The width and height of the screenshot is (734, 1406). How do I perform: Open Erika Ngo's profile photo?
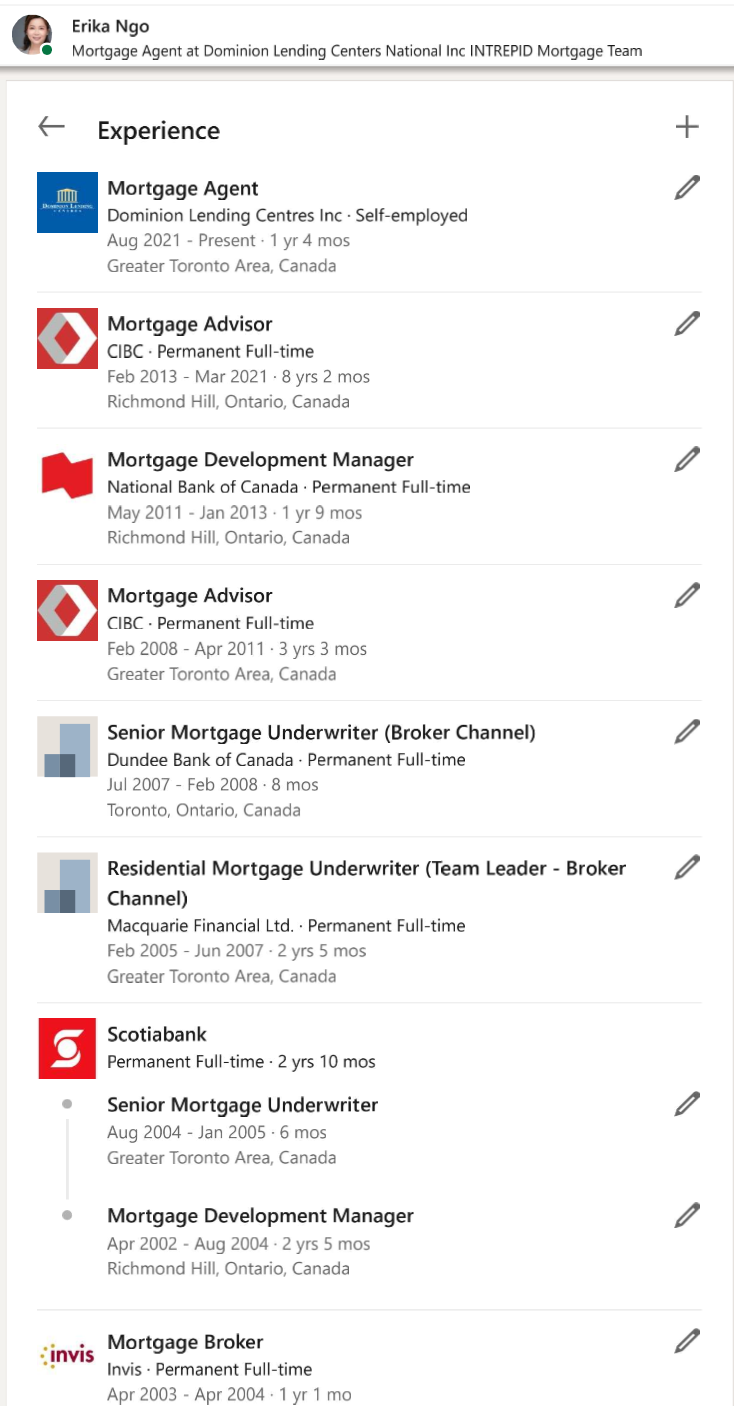click(x=32, y=35)
